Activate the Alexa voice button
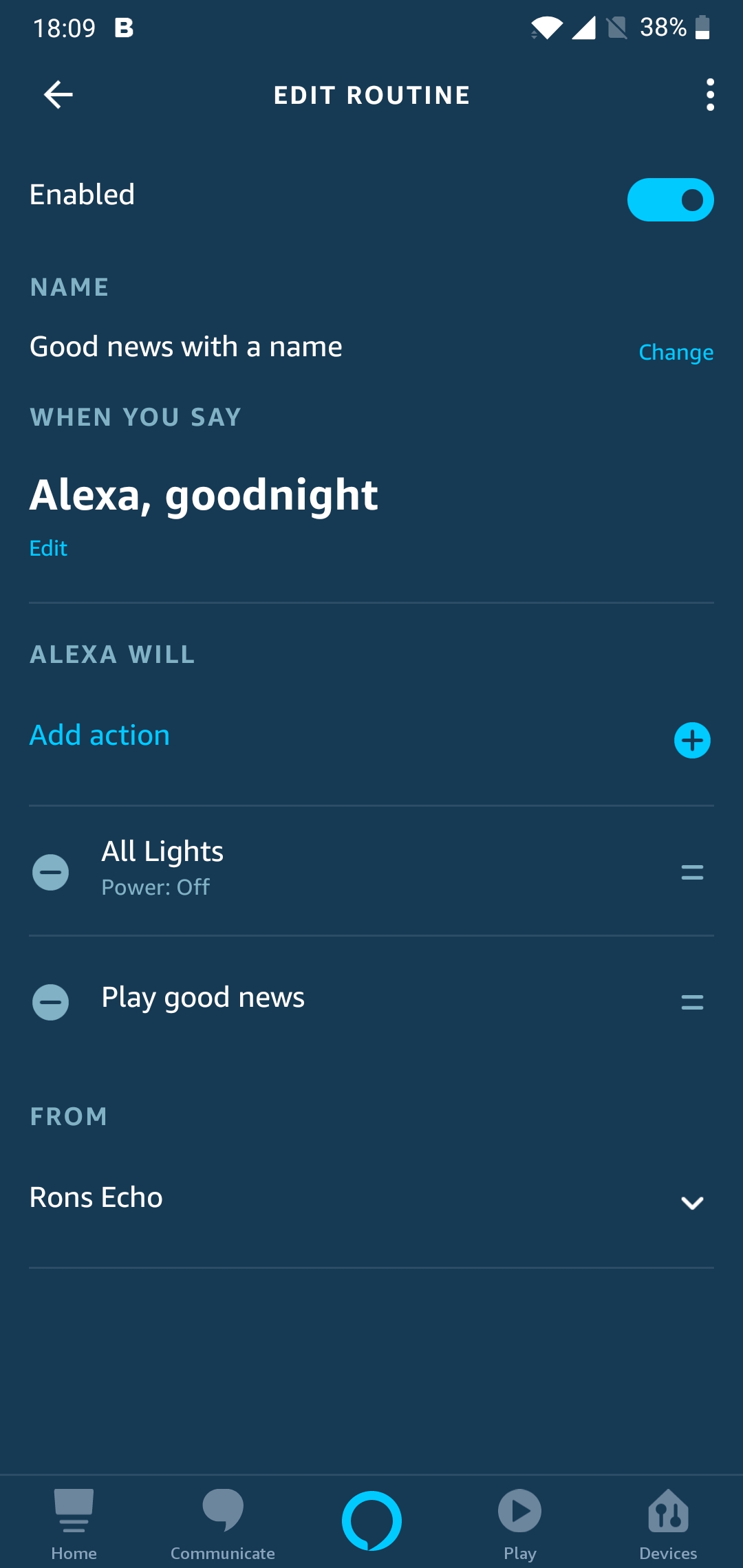Viewport: 743px width, 1568px height. (371, 1521)
